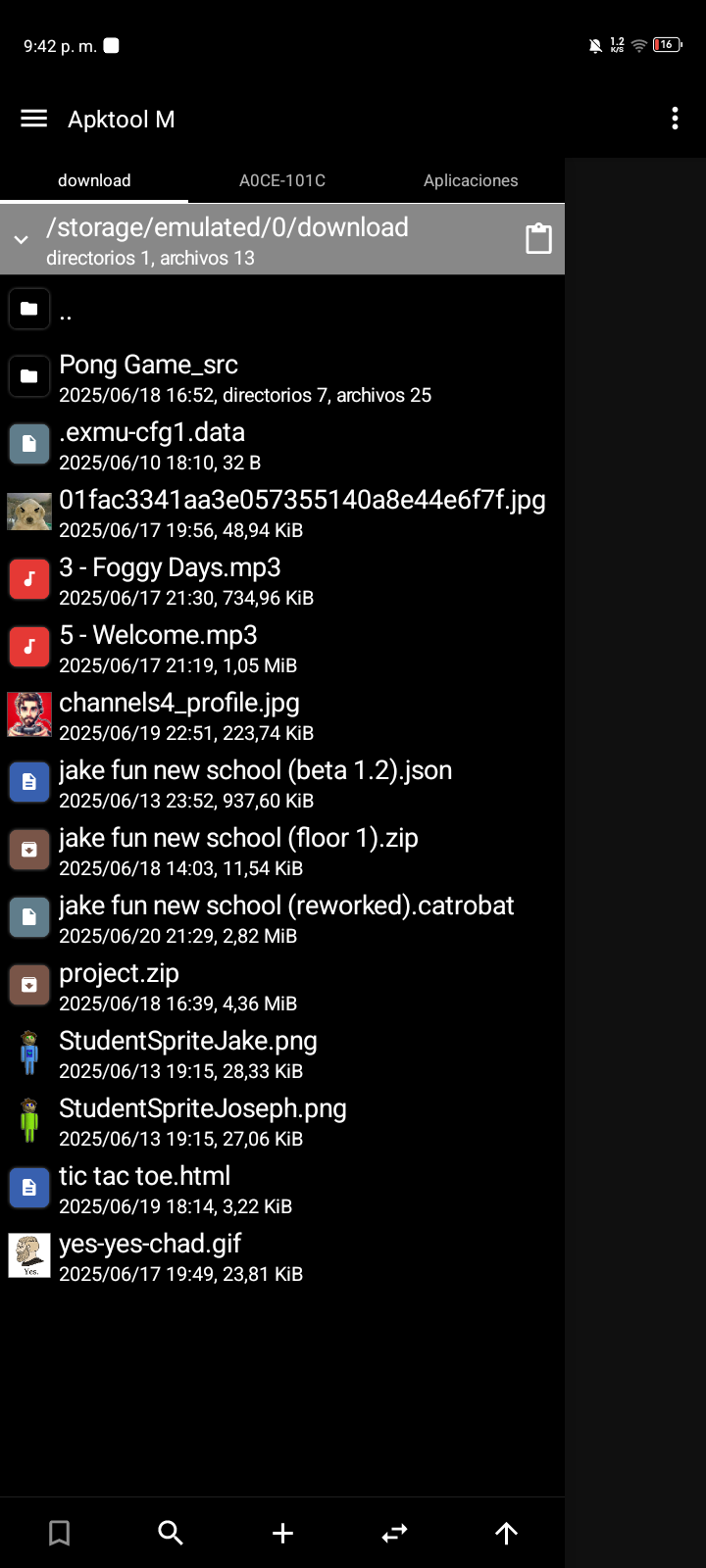Viewport: 706px width, 1568px height.
Task: Tap the swap panels arrows icon
Action: pos(394,1533)
